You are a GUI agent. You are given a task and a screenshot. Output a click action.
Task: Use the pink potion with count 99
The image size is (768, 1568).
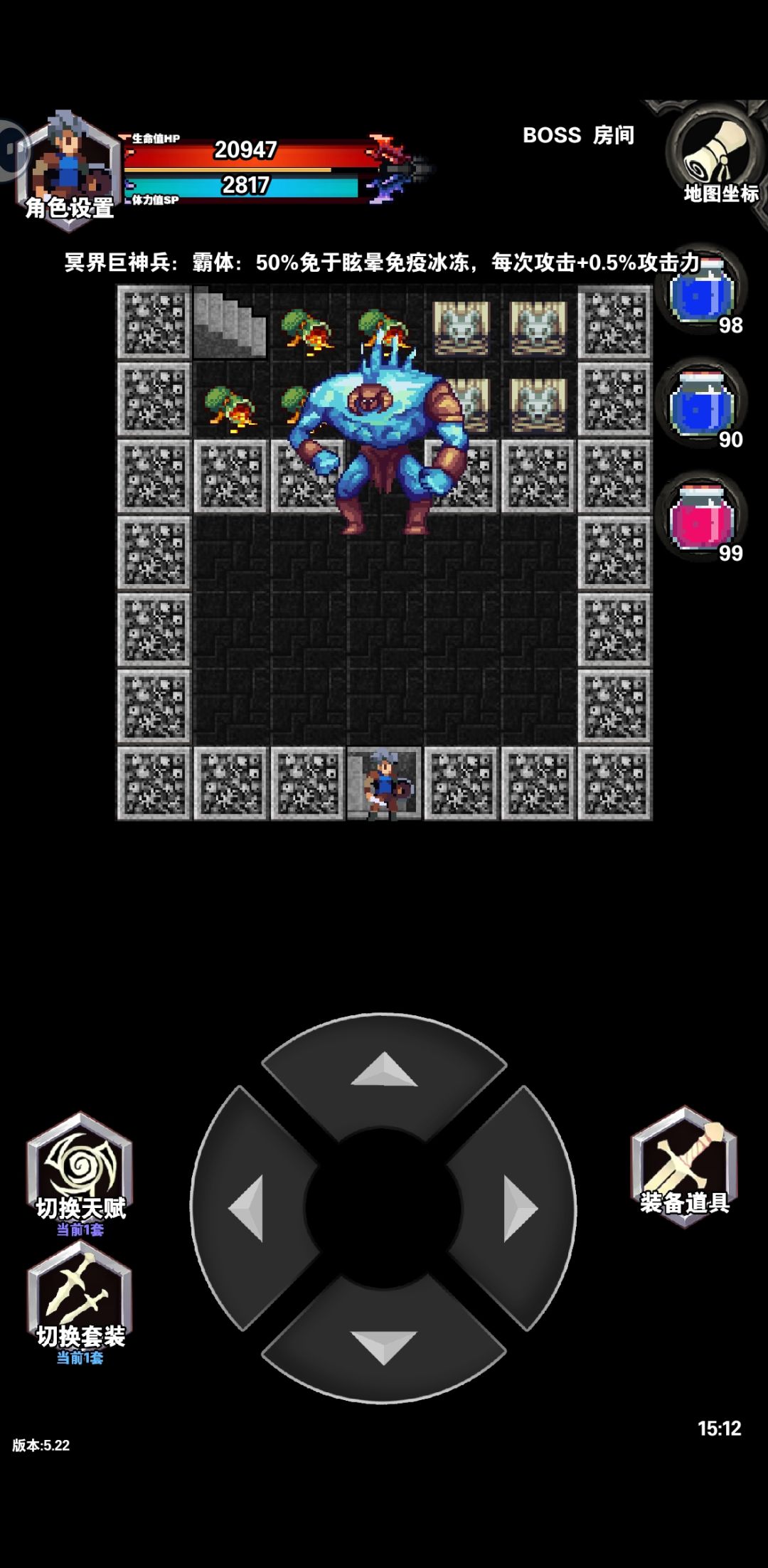point(703,519)
